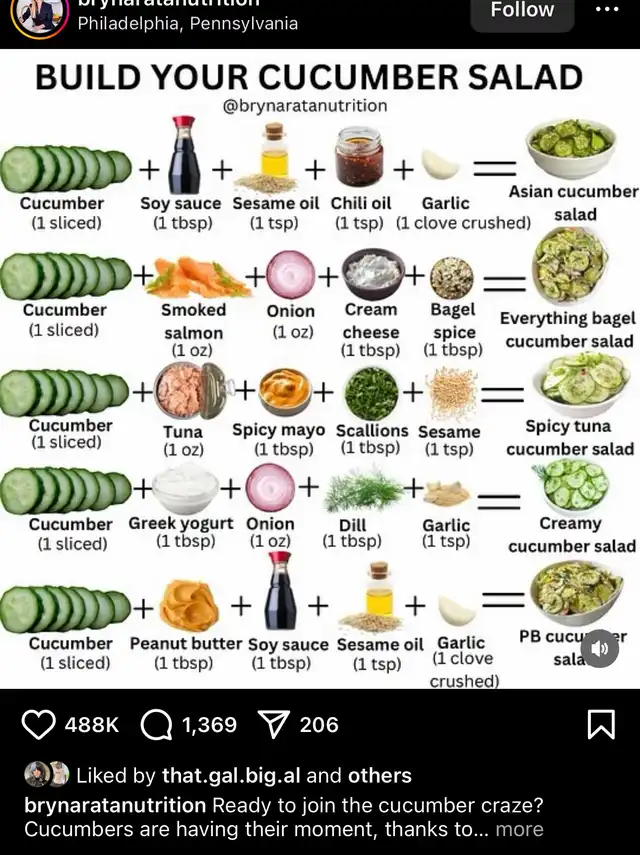Viewport: 640px width, 855px height.
Task: Like this cucumber salad post
Action: pos(38,724)
